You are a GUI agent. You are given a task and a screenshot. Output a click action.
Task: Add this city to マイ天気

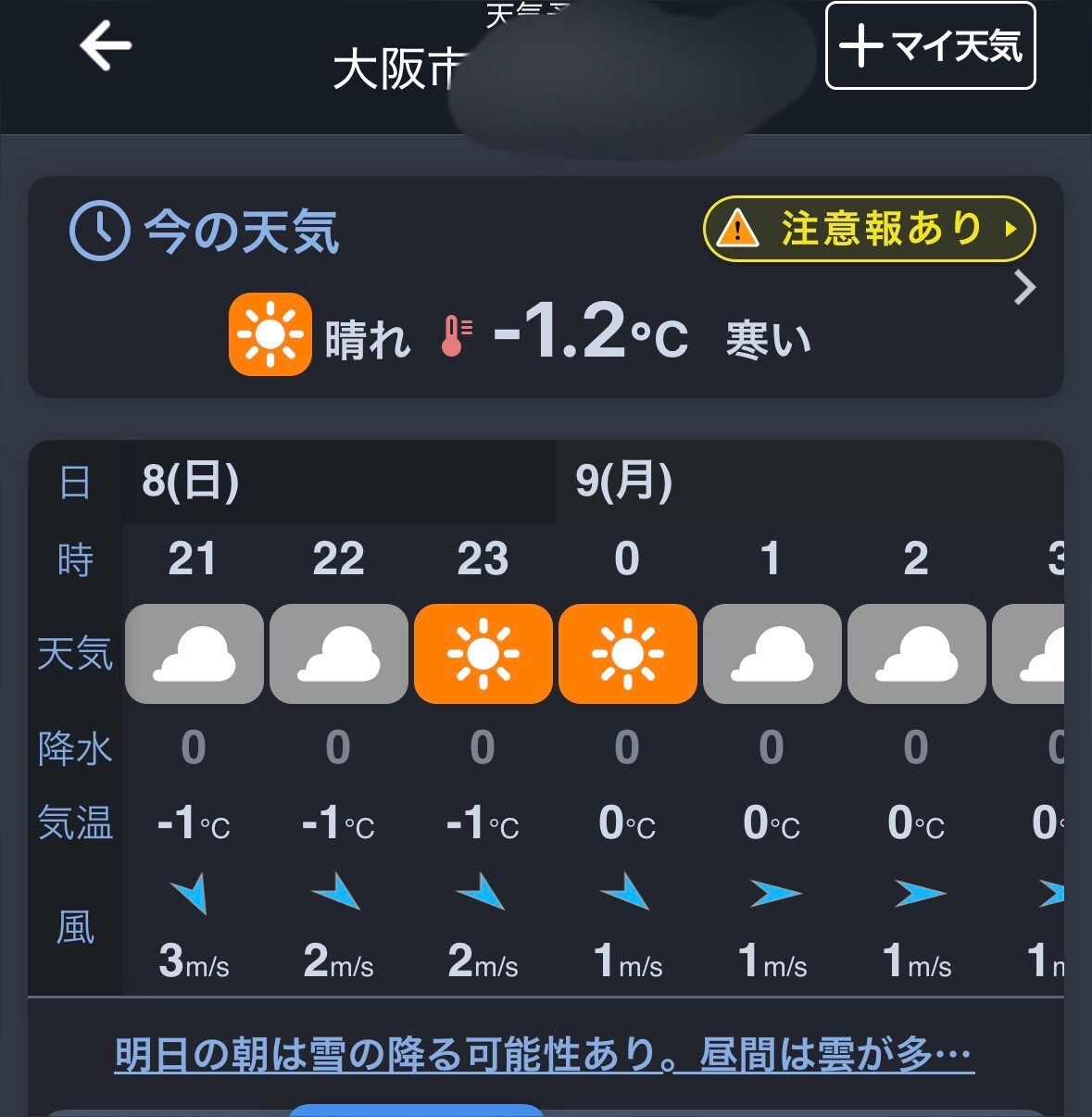click(930, 45)
